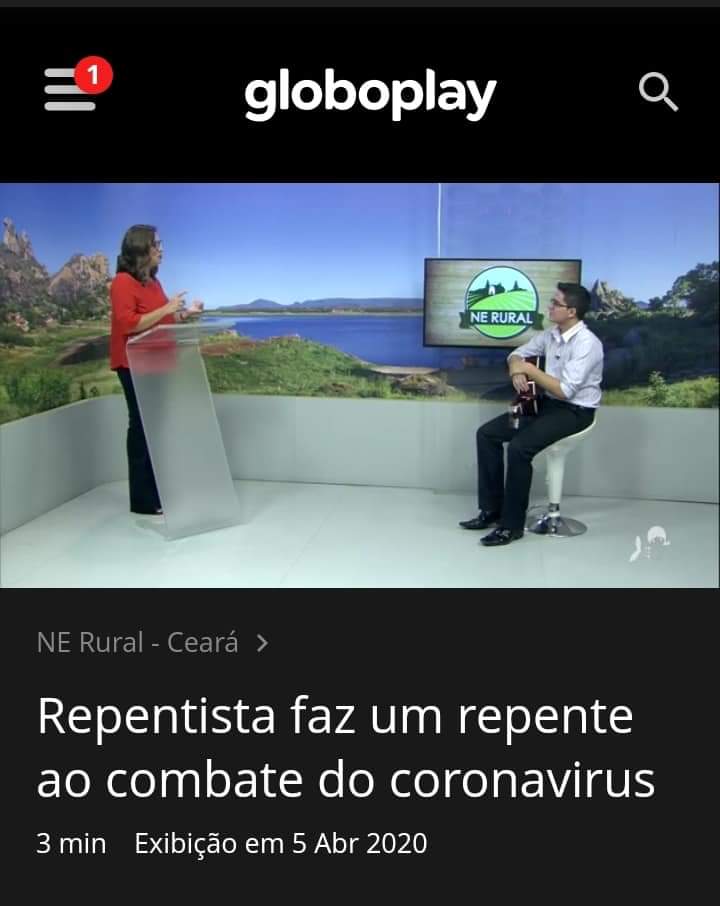This screenshot has width=720, height=906.
Task: Go to the Globoplay home logo
Action: [x=370, y=95]
